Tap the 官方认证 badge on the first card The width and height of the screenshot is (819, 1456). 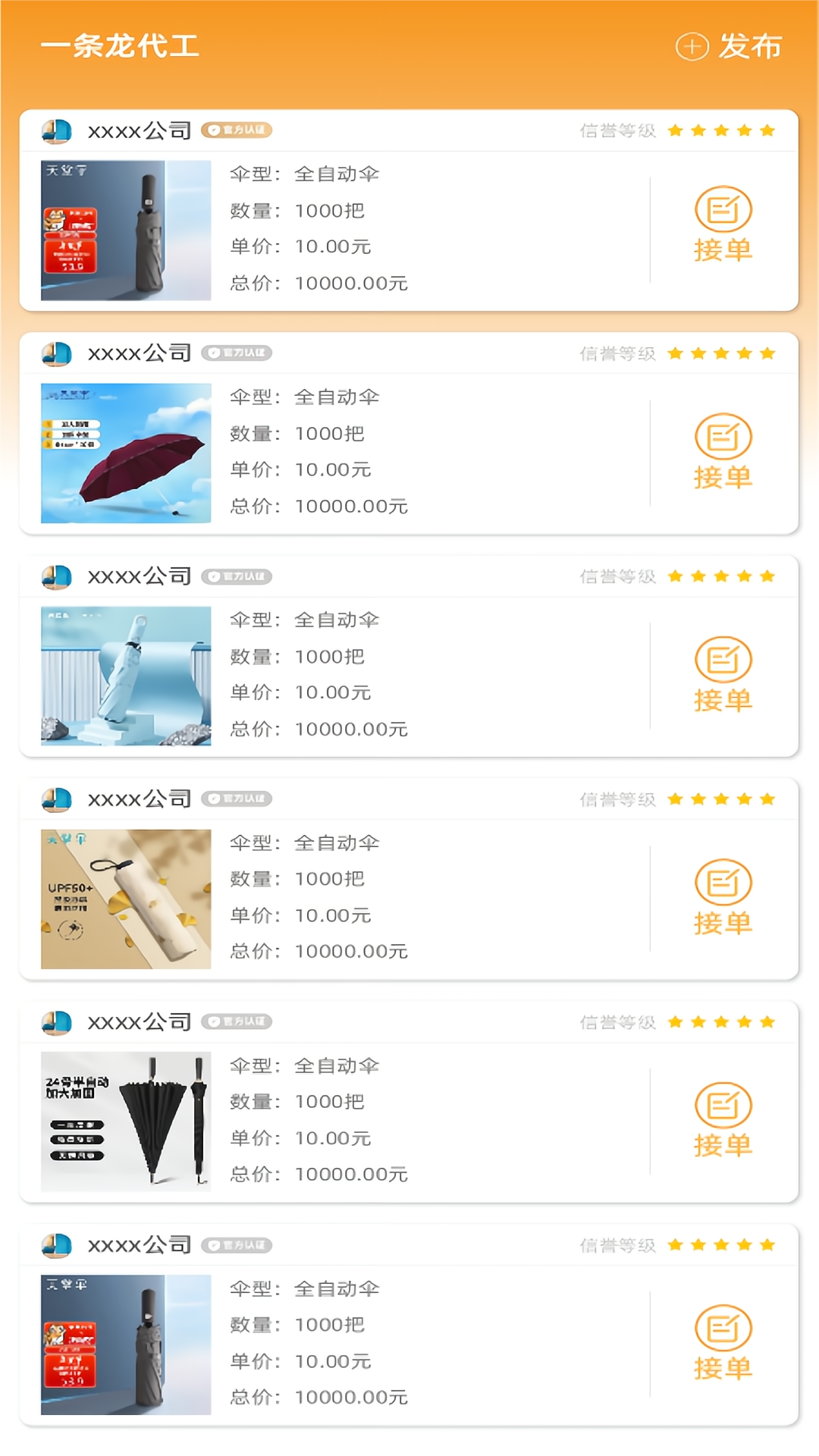pyautogui.click(x=239, y=130)
